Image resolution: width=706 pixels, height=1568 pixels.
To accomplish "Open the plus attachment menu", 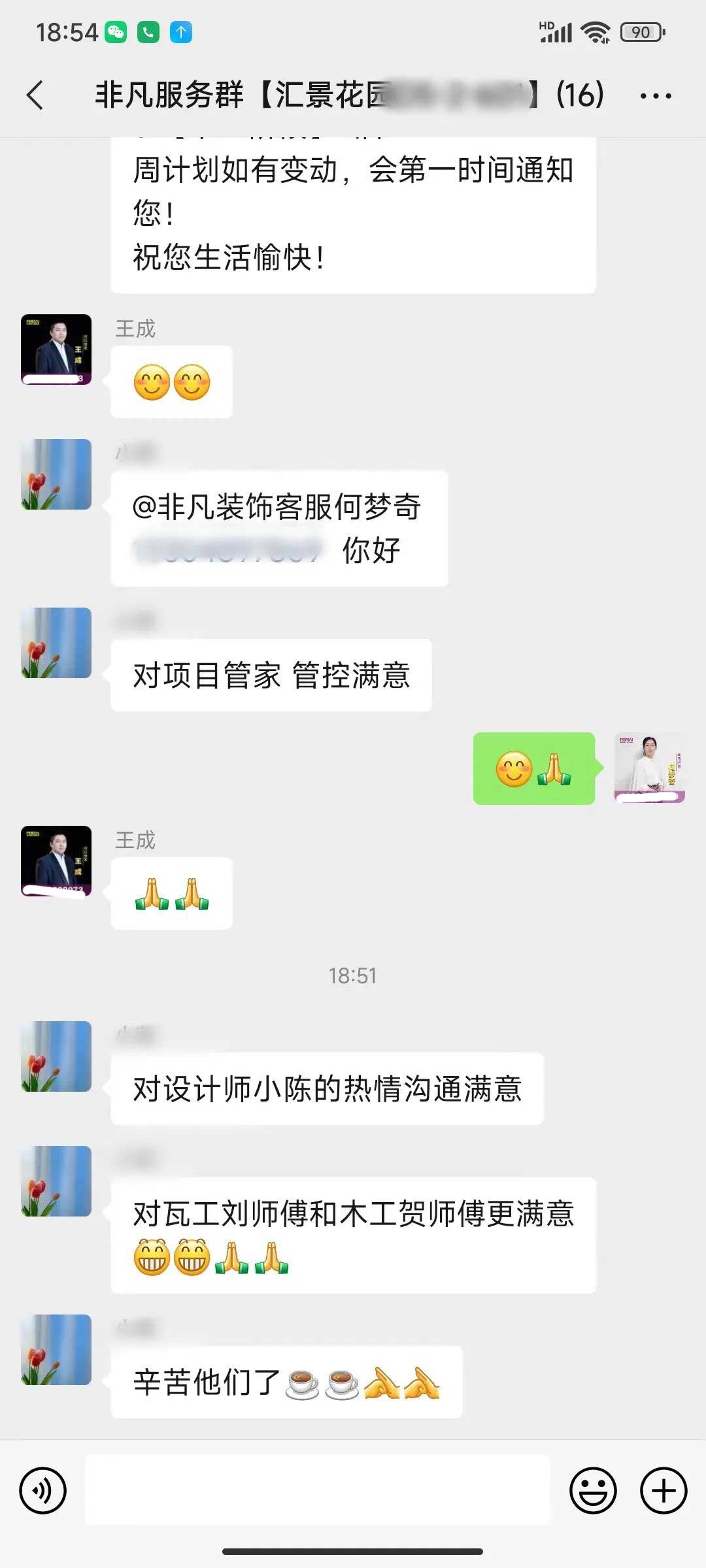I will point(664,1490).
